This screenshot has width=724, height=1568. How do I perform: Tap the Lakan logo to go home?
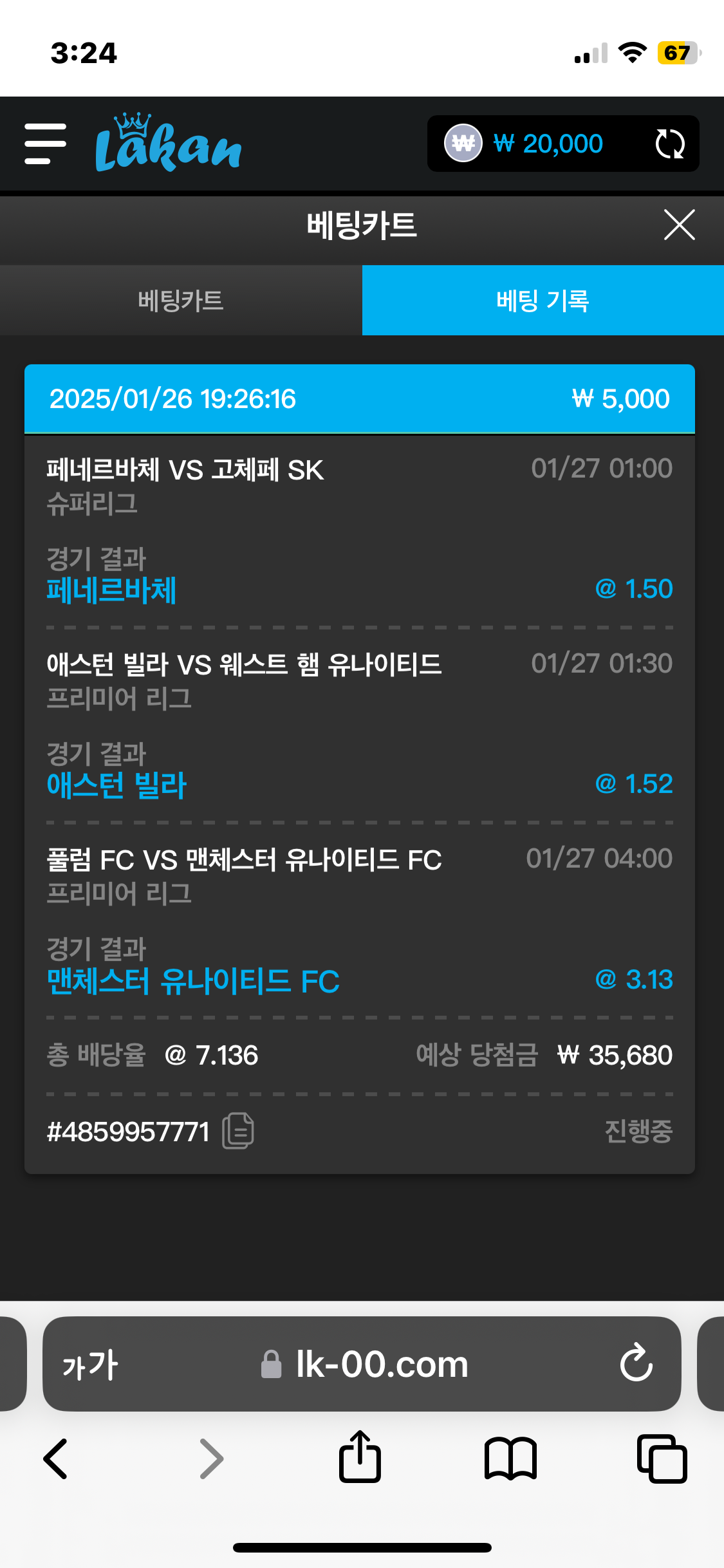(x=168, y=144)
